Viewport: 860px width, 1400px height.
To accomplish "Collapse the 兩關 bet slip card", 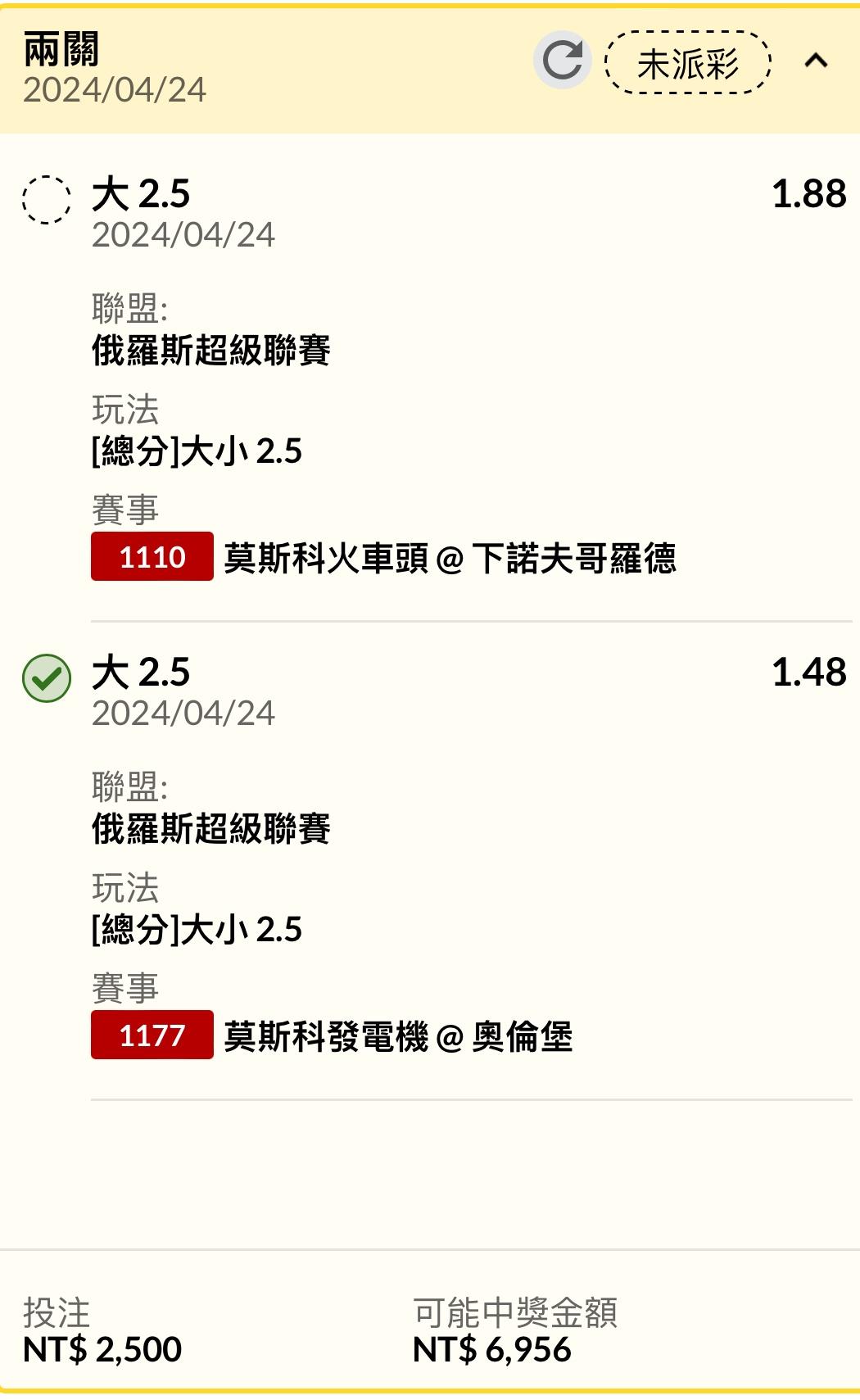I will (816, 61).
